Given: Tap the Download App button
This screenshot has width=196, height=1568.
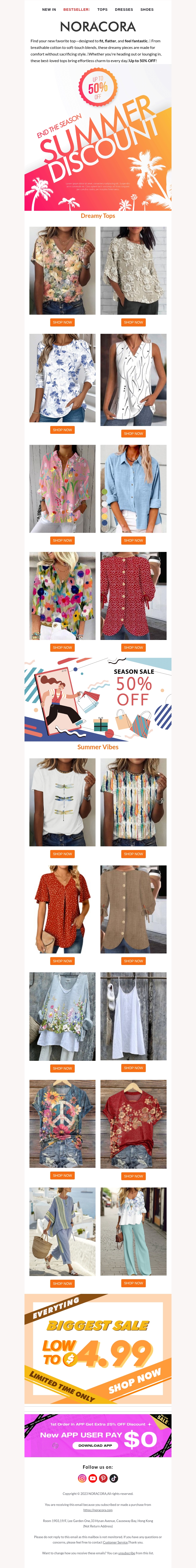Looking at the screenshot, I should click(95, 1446).
